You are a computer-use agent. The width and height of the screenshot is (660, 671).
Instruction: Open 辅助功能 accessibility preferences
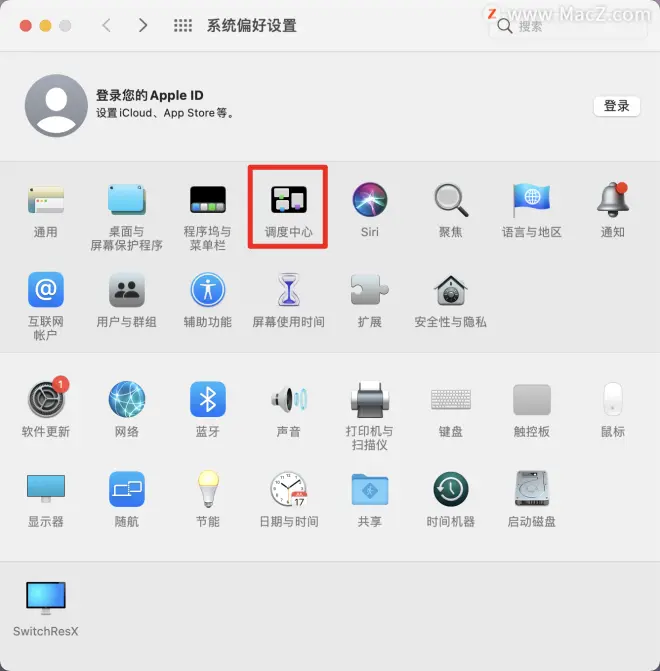[207, 291]
